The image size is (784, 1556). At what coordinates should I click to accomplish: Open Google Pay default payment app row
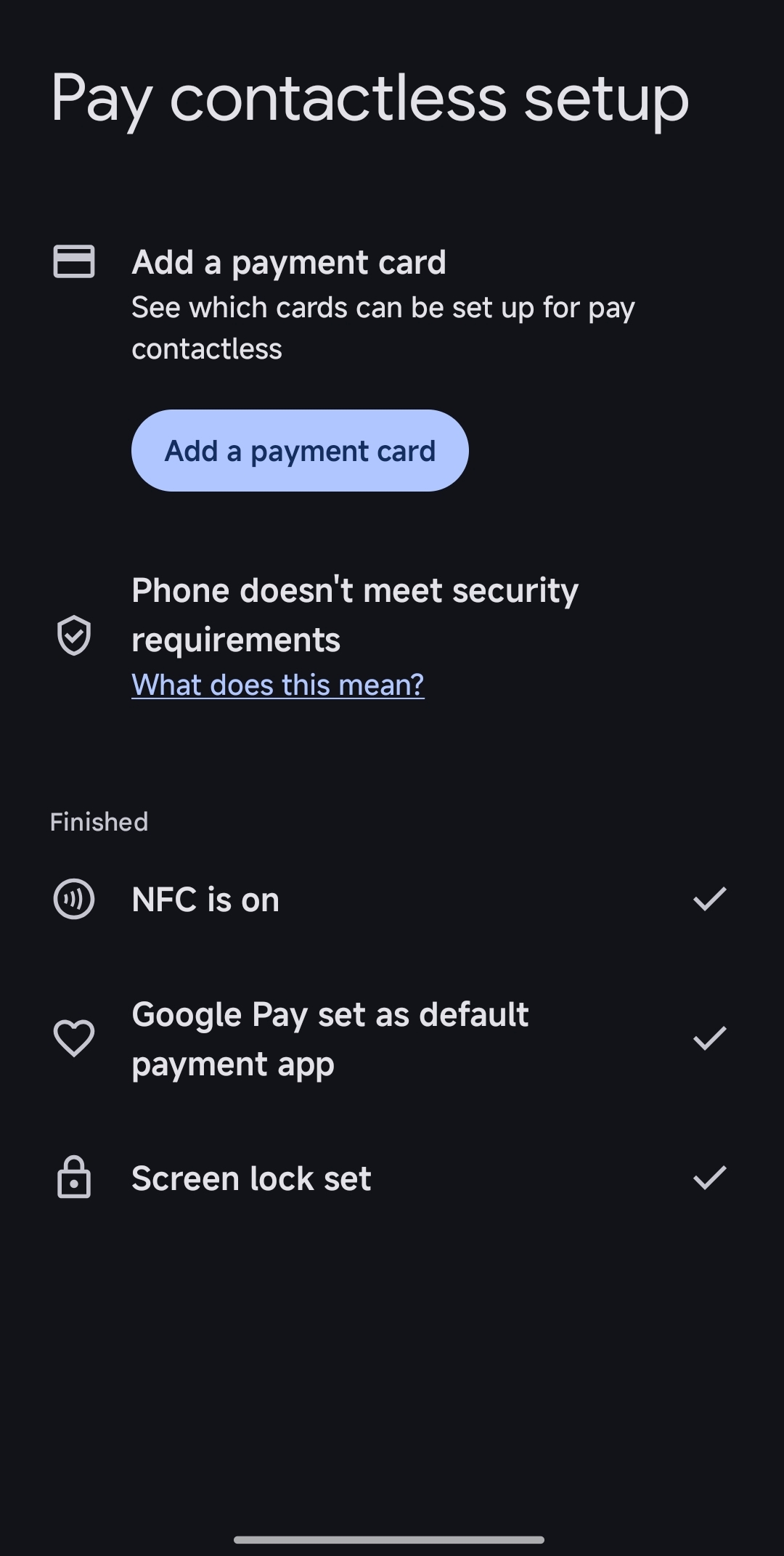coord(392,1039)
